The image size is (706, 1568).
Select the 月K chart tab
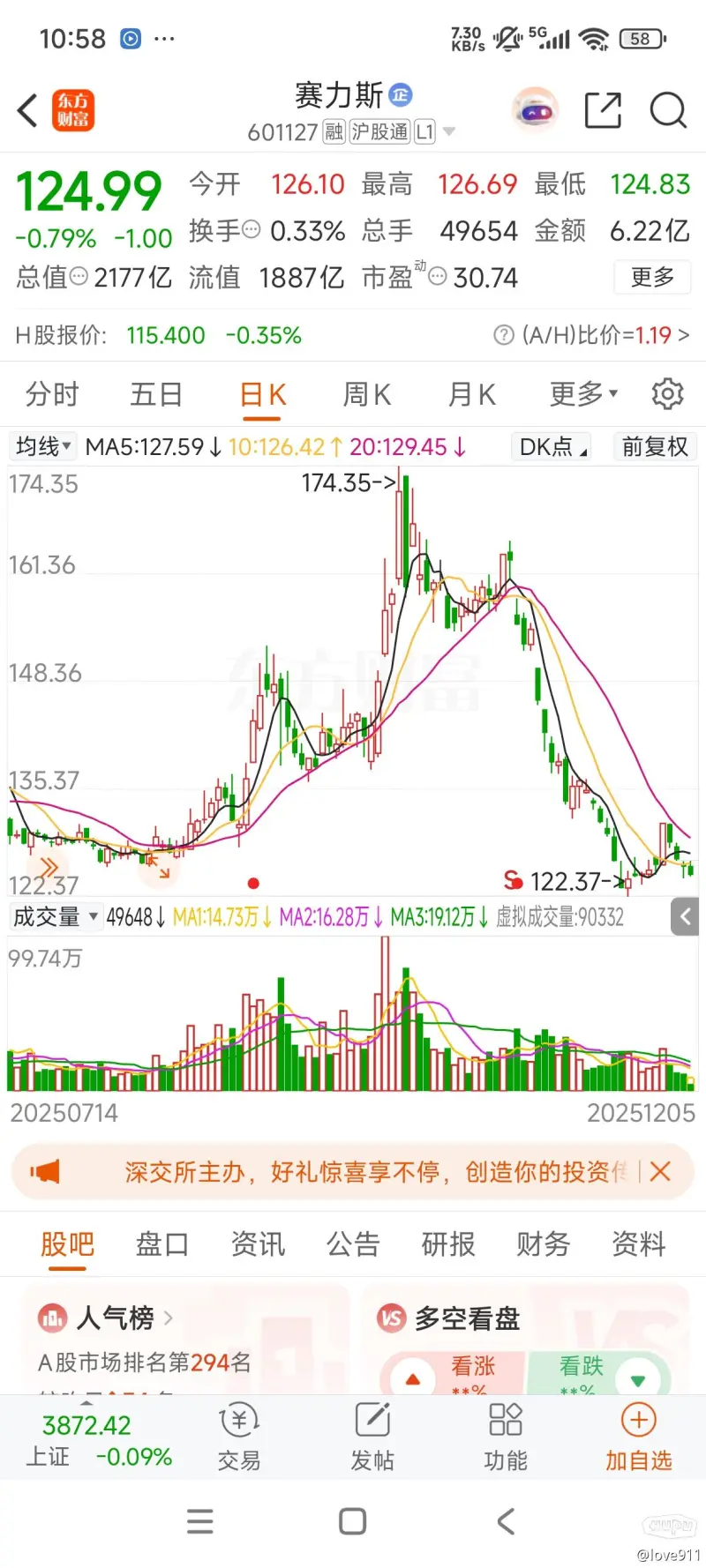[x=471, y=394]
